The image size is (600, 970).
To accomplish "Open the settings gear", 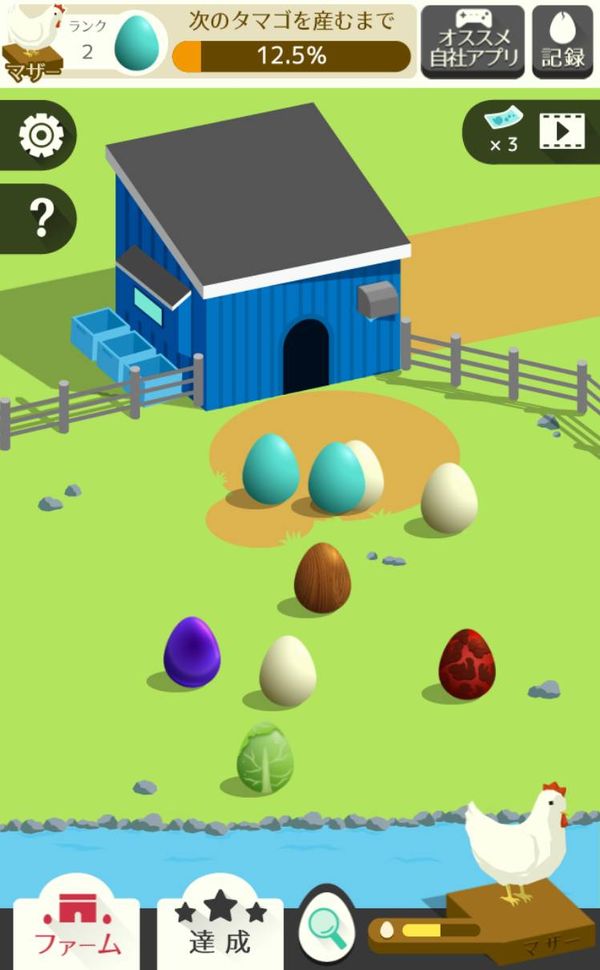I will click(40, 134).
